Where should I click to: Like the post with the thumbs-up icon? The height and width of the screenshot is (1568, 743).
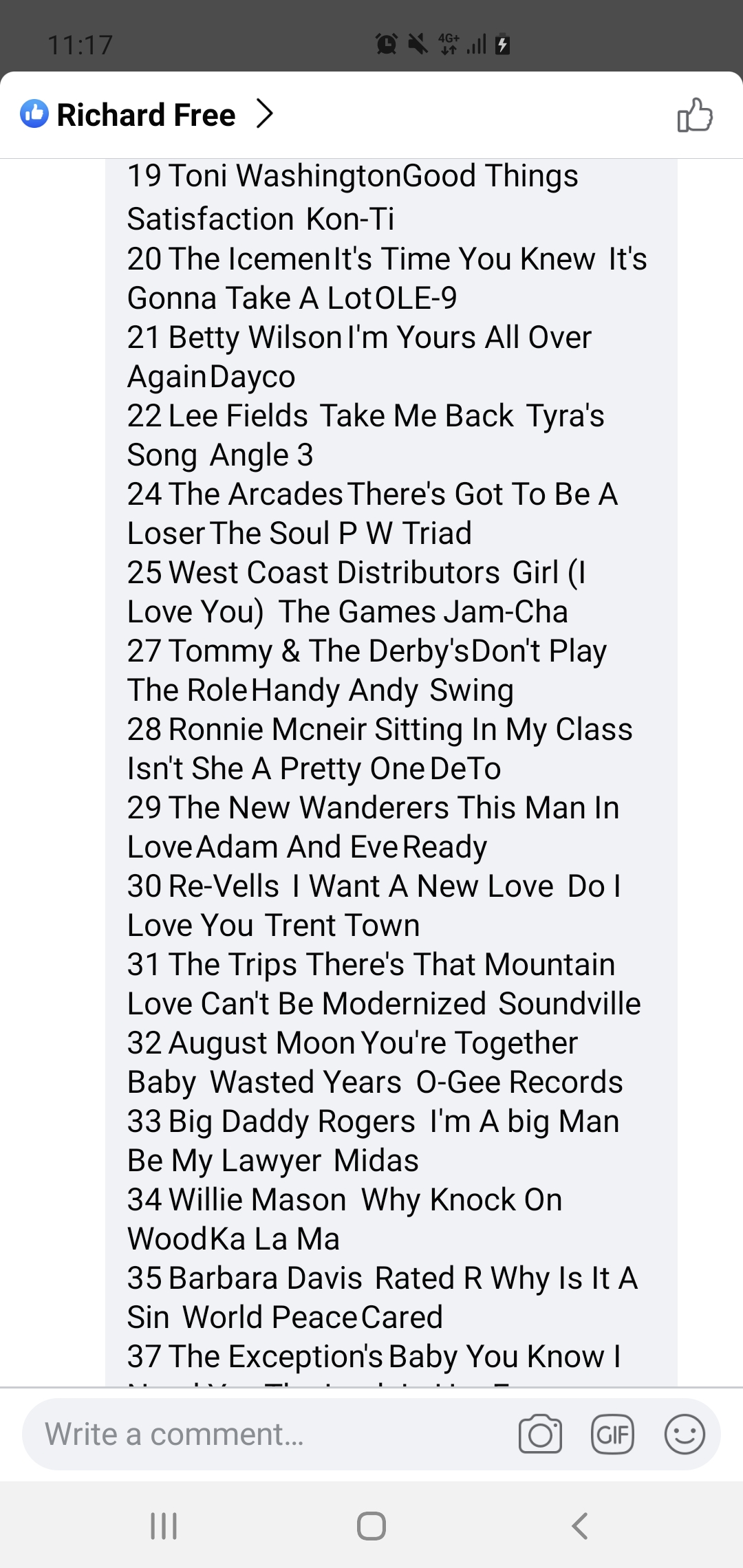[x=695, y=114]
